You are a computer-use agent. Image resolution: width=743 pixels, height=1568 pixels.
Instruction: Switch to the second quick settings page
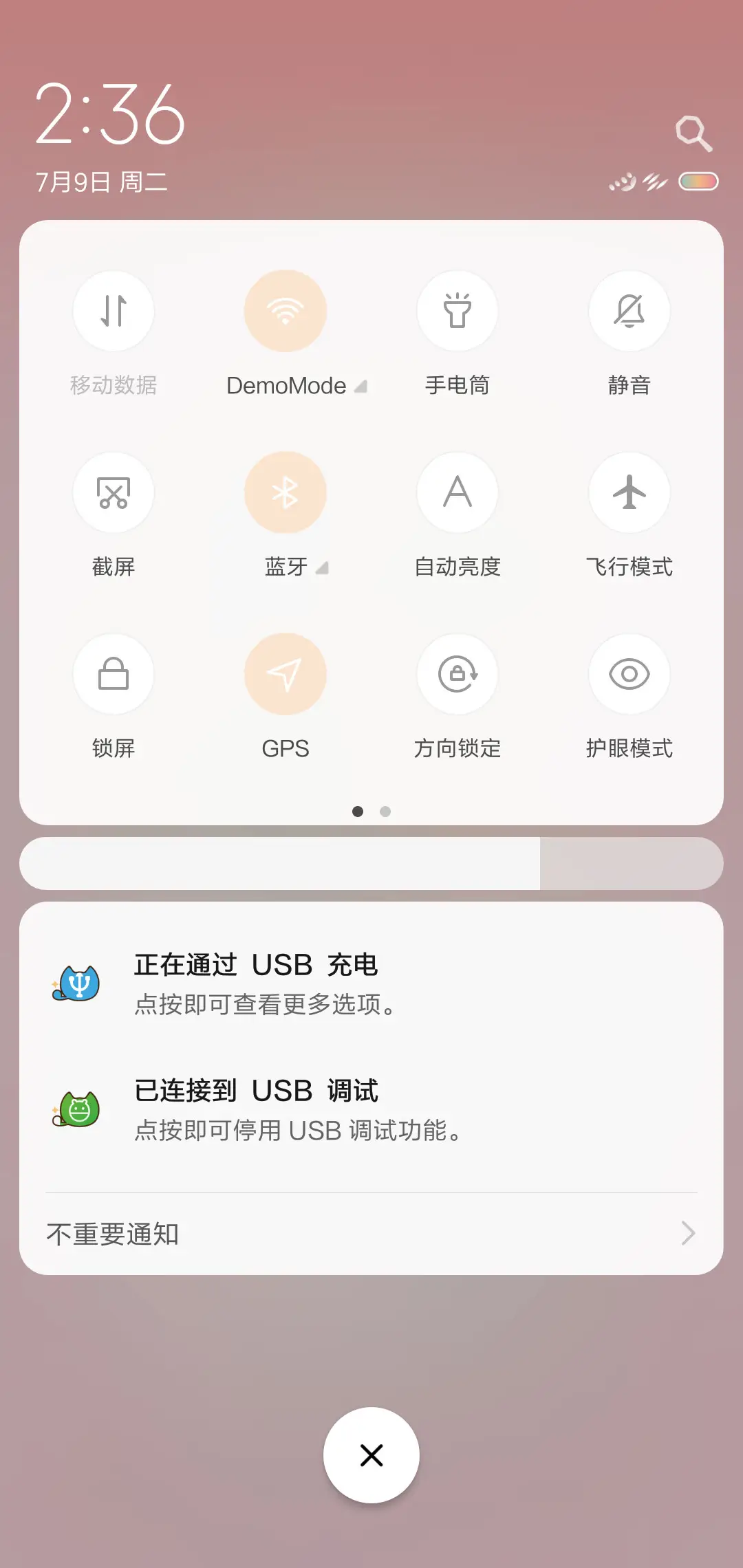point(385,812)
